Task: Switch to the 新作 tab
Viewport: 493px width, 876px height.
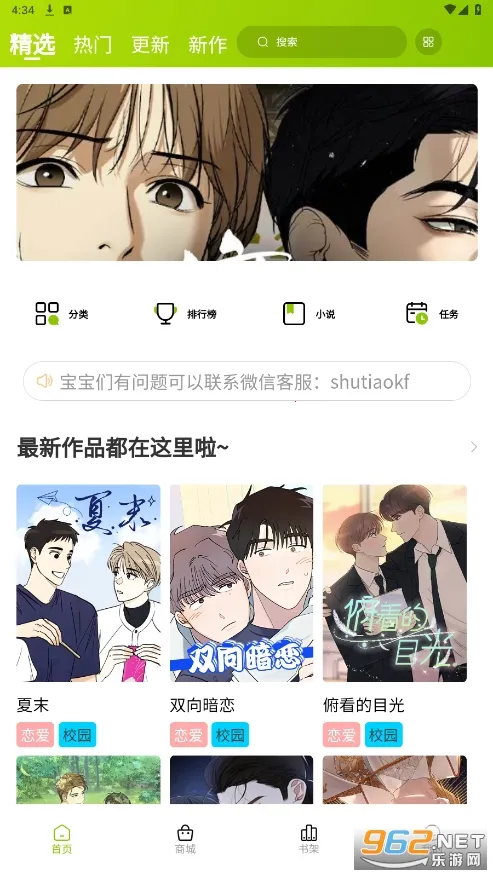Action: (207, 44)
